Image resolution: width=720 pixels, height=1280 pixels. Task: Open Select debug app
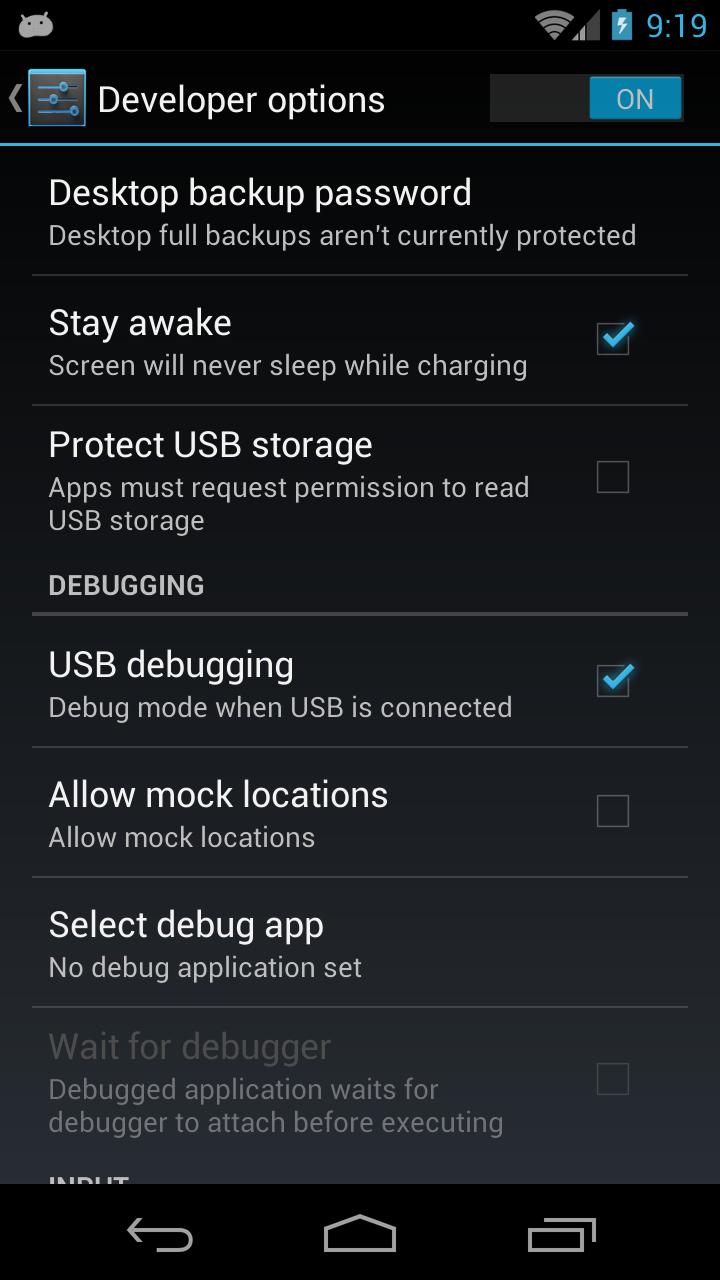pyautogui.click(x=342, y=942)
